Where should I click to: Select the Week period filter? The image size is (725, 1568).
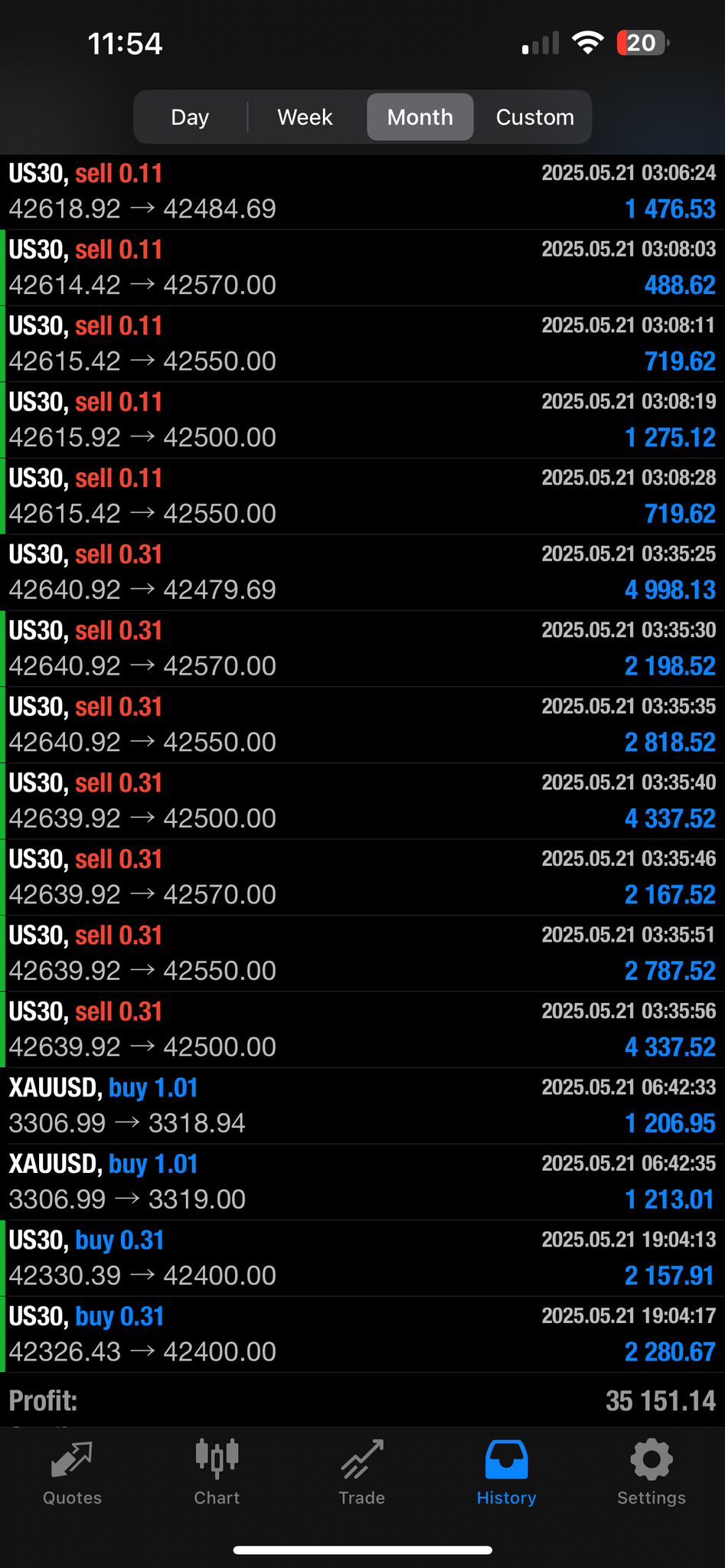point(305,117)
